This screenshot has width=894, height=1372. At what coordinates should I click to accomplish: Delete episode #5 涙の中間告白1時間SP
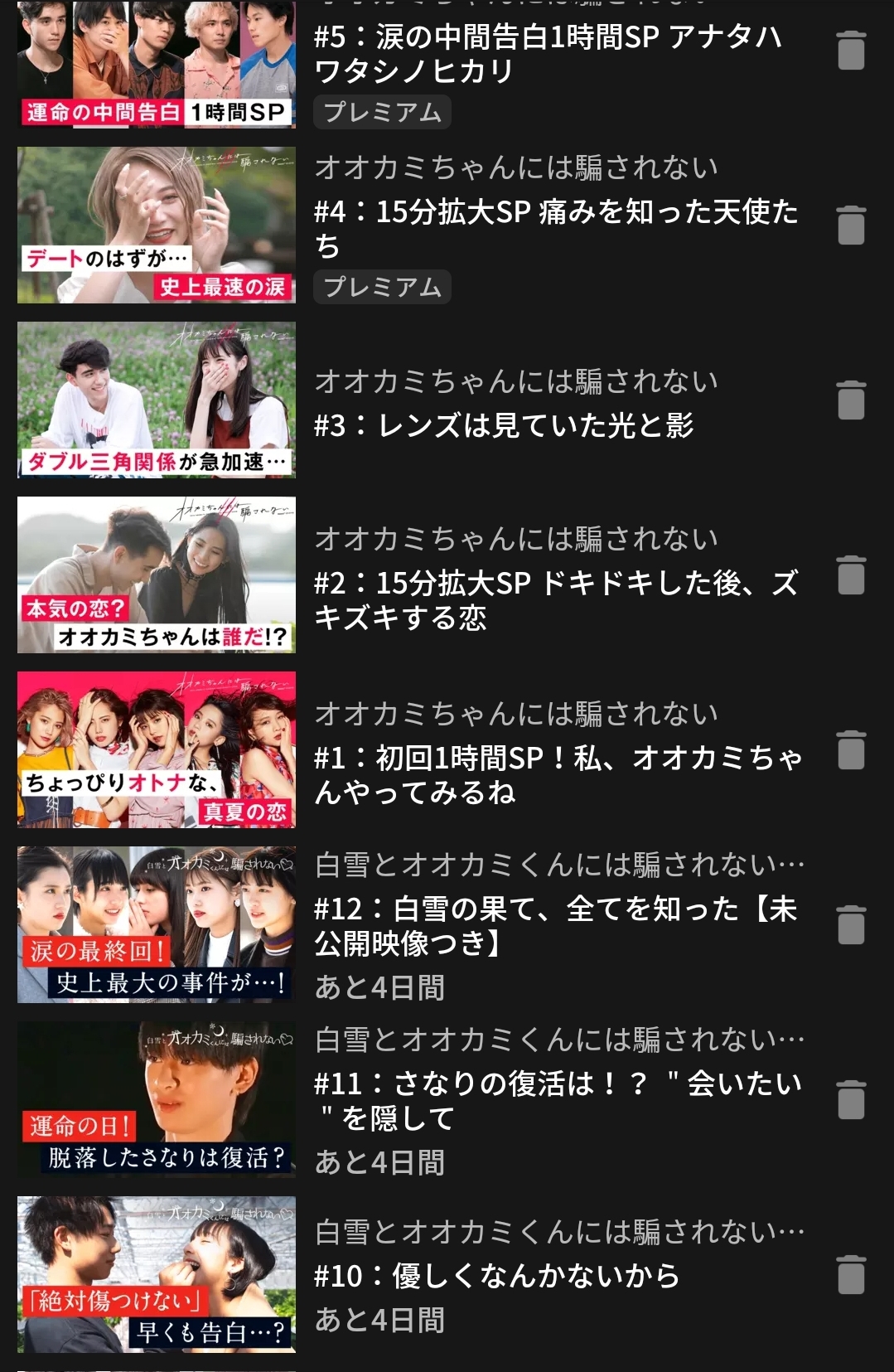[x=851, y=51]
